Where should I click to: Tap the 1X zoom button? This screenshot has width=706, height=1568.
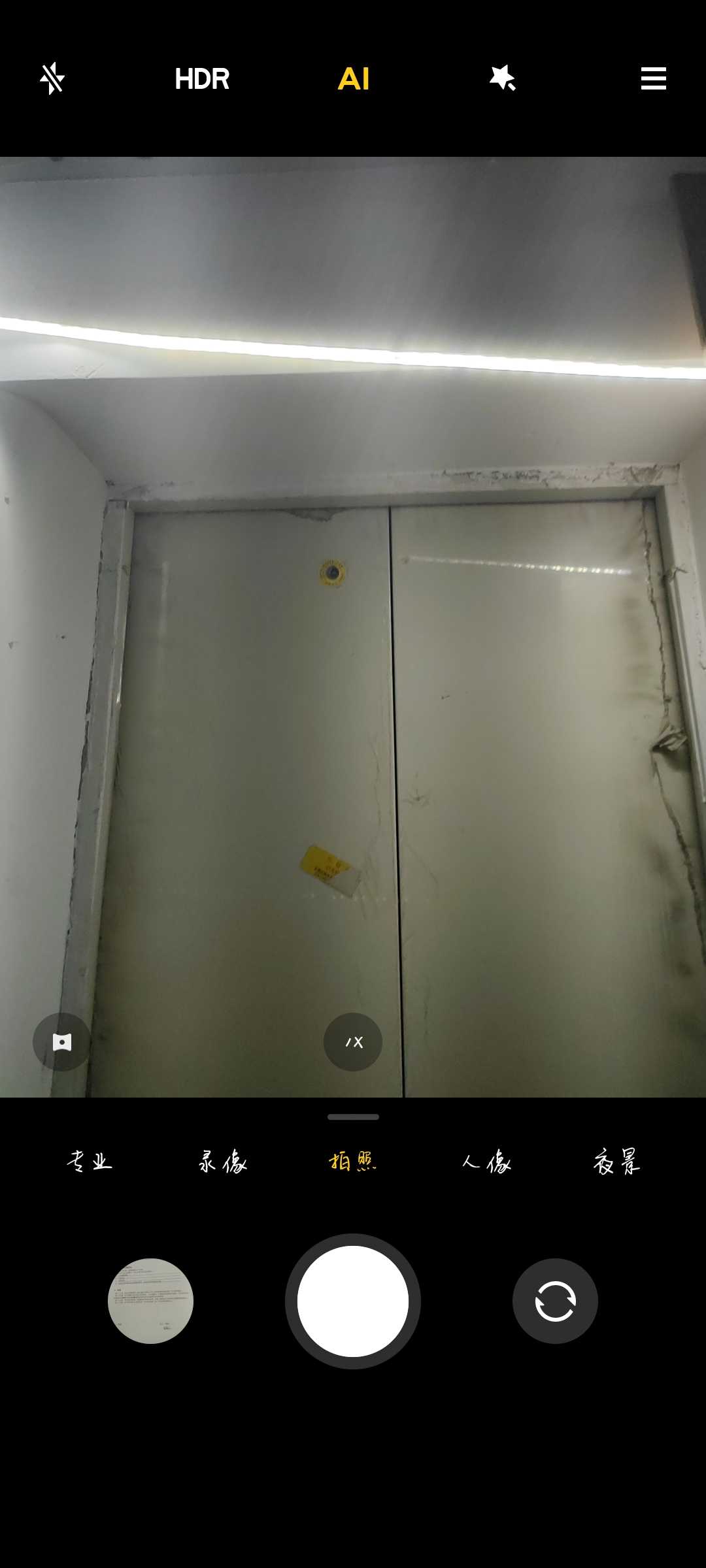(353, 1042)
